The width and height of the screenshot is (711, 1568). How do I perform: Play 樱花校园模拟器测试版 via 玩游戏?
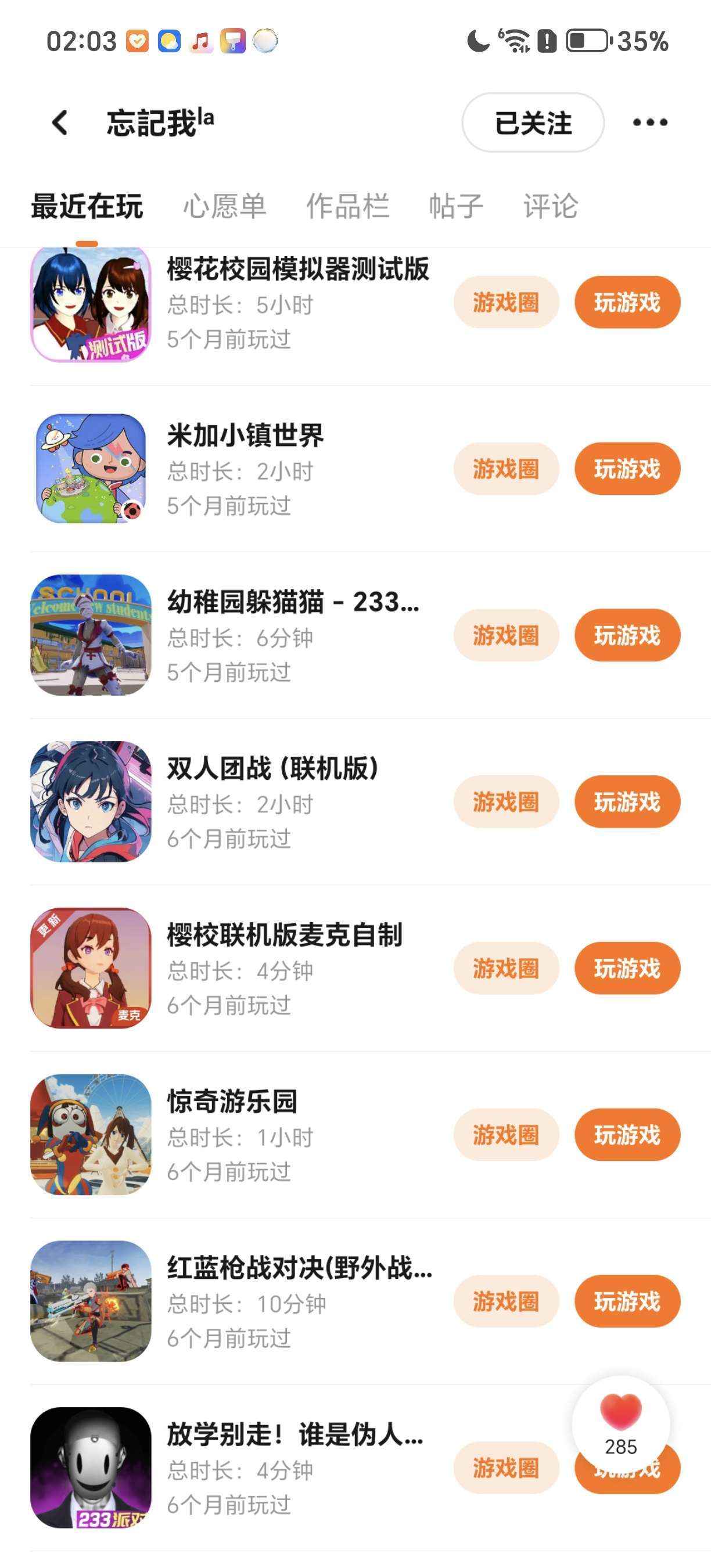pyautogui.click(x=627, y=303)
